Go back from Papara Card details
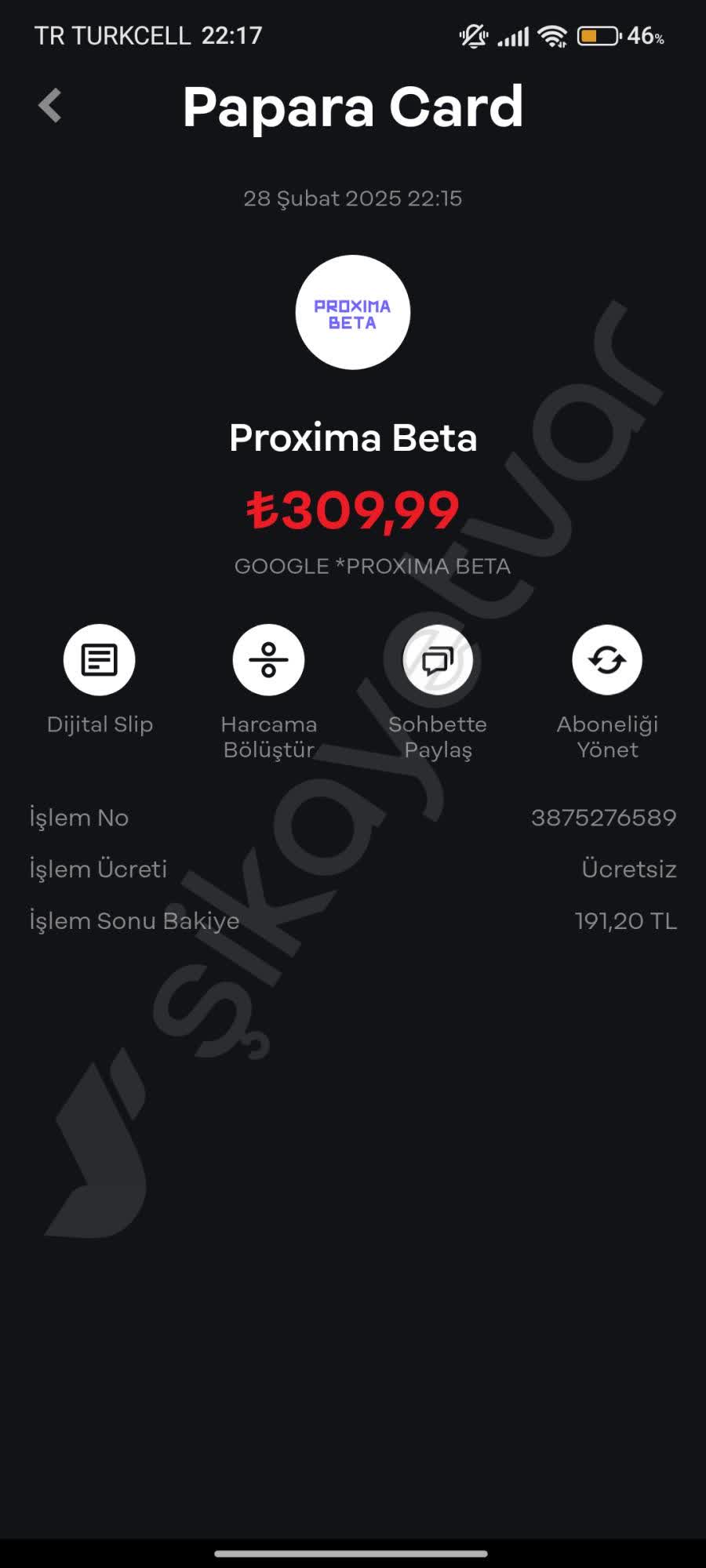706x1568 pixels. coord(50,106)
